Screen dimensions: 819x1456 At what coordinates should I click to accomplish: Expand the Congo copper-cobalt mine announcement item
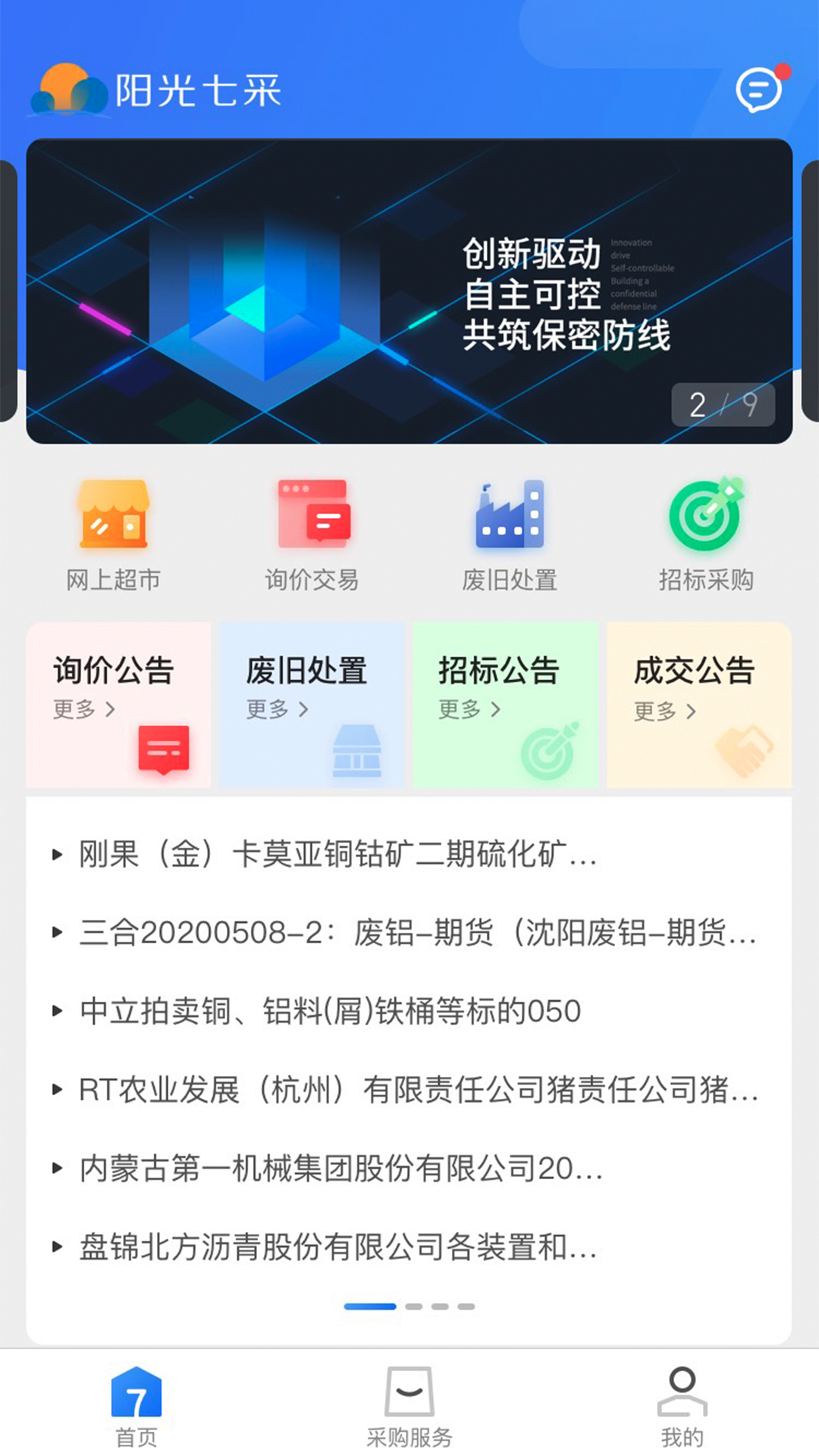tap(337, 855)
